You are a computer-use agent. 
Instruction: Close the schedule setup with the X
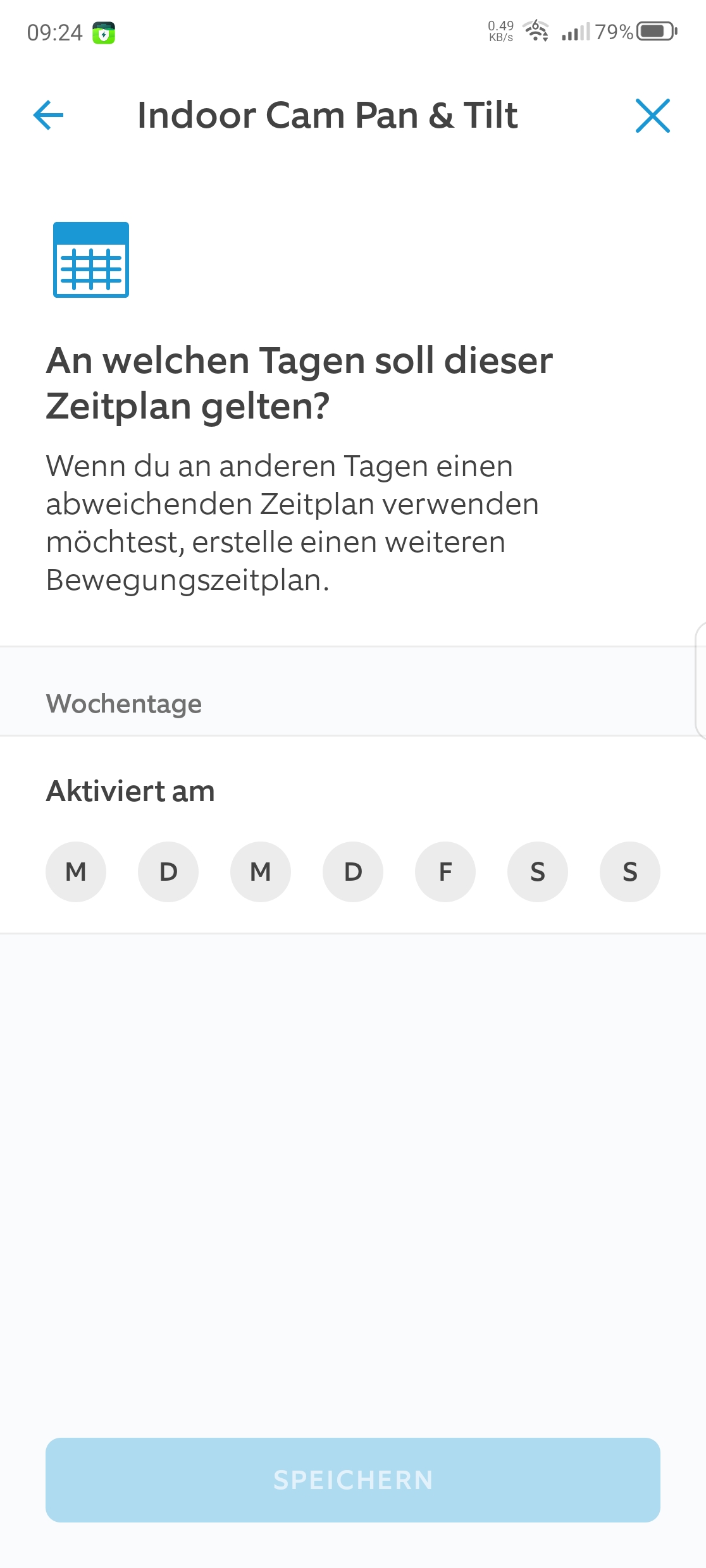652,116
